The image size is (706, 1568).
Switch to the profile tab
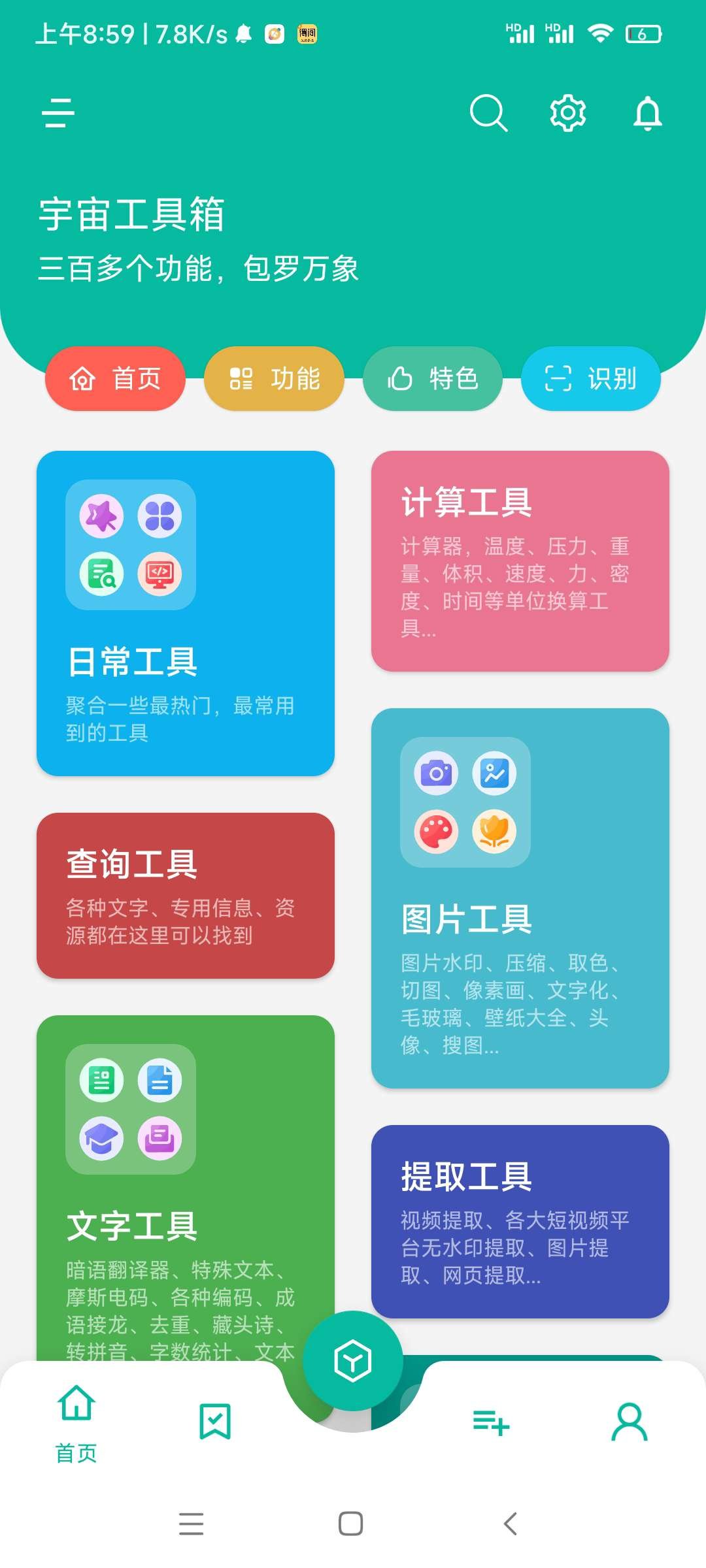pyautogui.click(x=629, y=1421)
